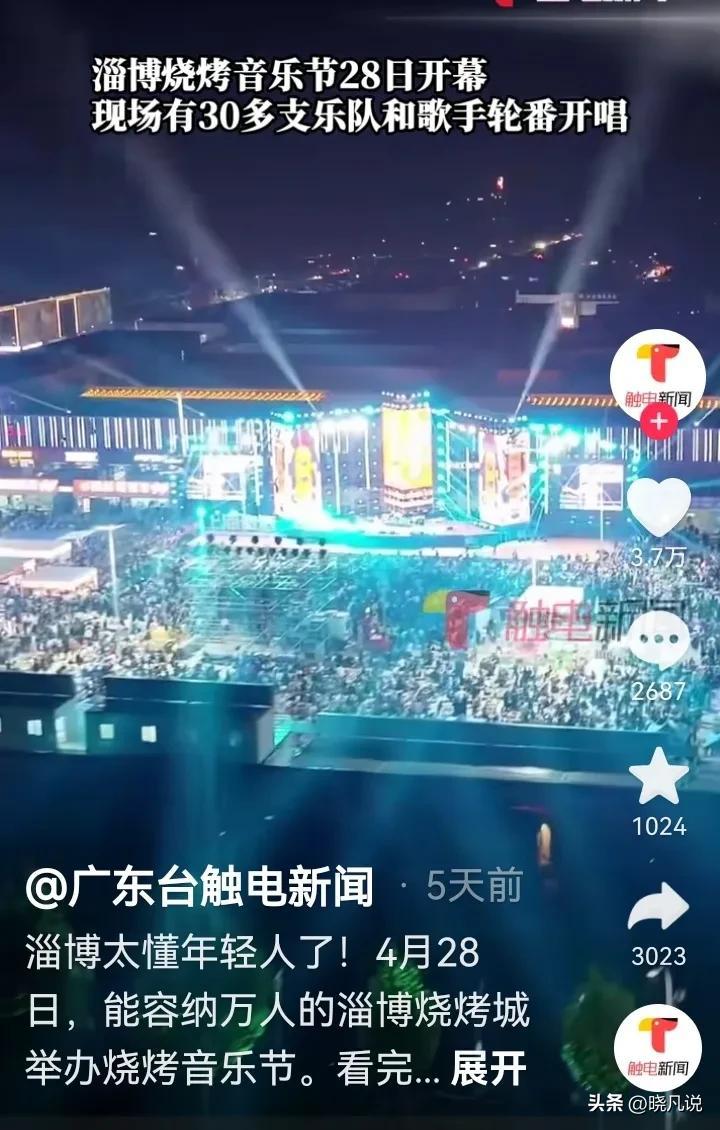720x1130 pixels.
Task: Like the video with the heart icon
Action: [x=659, y=508]
